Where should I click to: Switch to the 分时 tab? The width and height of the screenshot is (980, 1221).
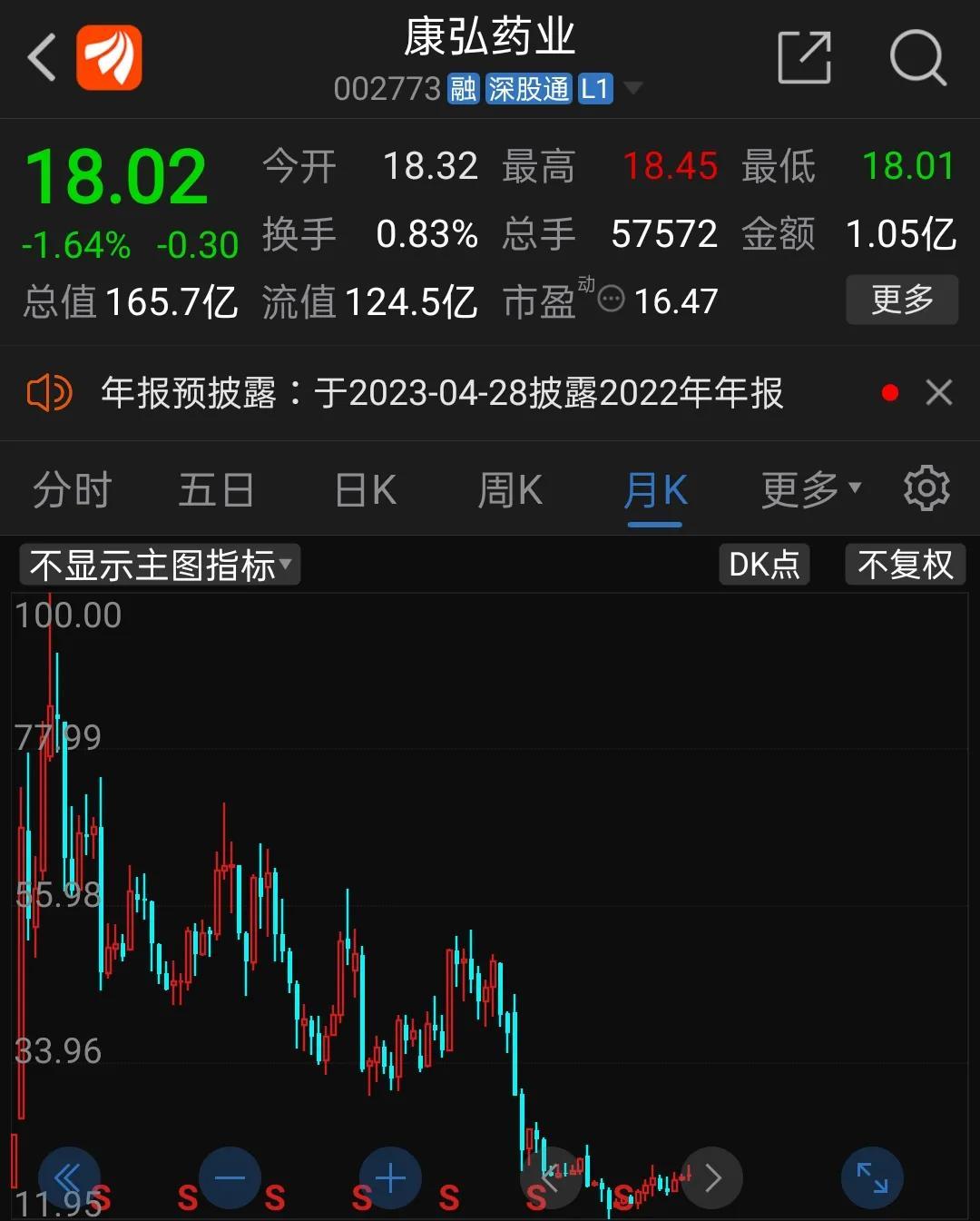click(x=72, y=490)
